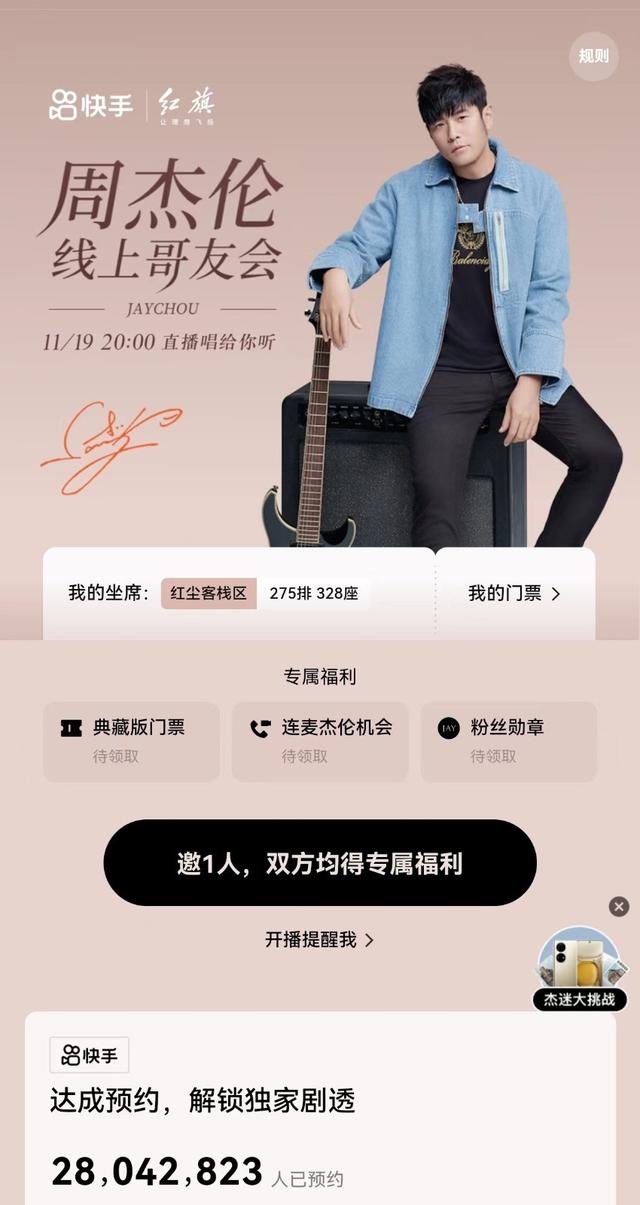The width and height of the screenshot is (640, 1205).
Task: Open the 粉丝勋章 fan badge card
Action: (508, 741)
